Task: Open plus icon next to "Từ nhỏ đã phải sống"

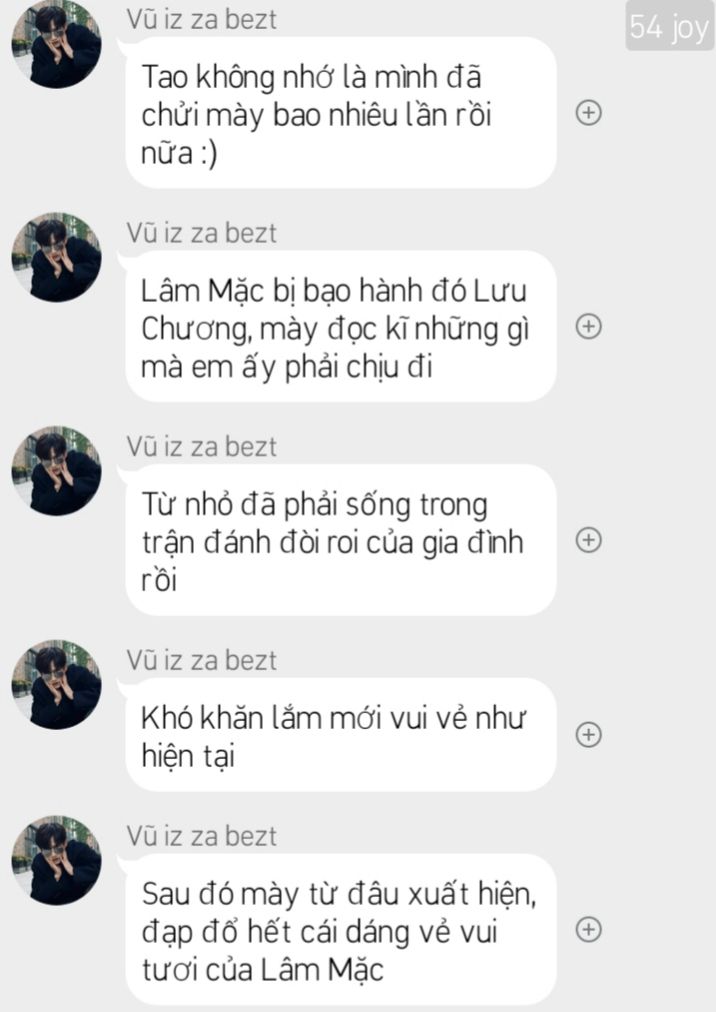Action: coord(590,540)
